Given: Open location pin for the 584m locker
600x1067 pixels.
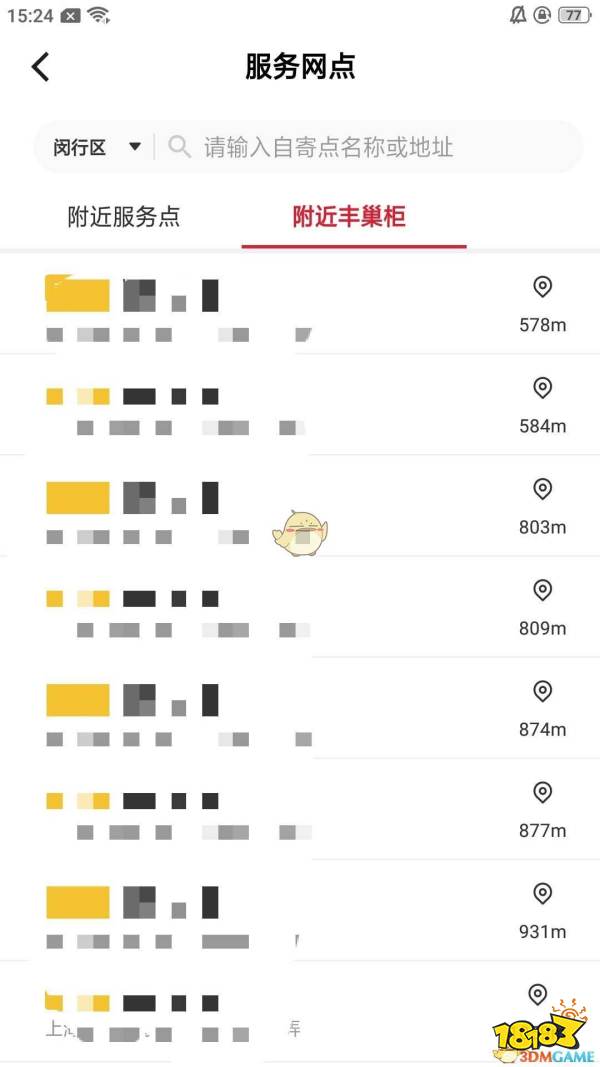Looking at the screenshot, I should [x=542, y=388].
